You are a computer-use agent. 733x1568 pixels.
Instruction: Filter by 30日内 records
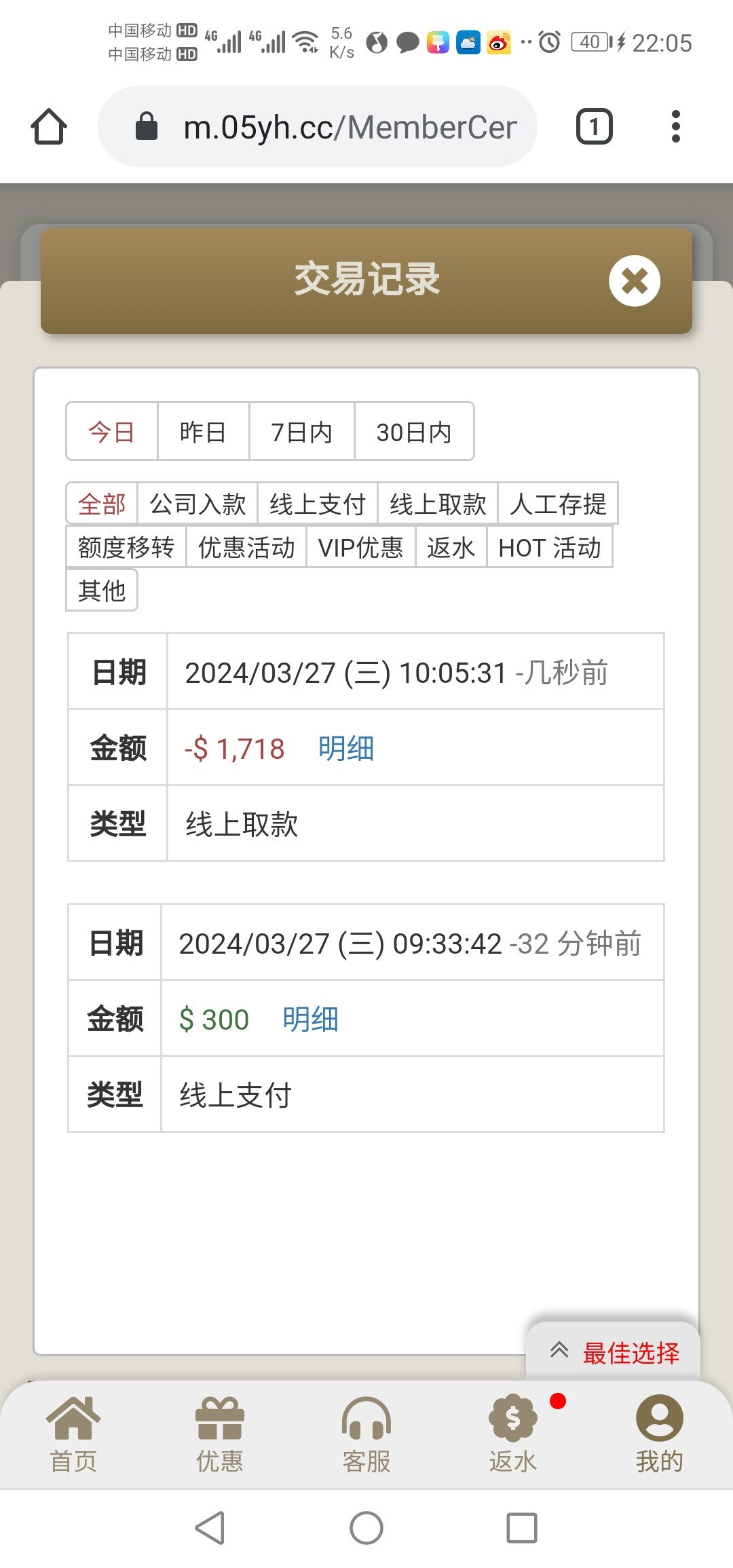(x=413, y=432)
